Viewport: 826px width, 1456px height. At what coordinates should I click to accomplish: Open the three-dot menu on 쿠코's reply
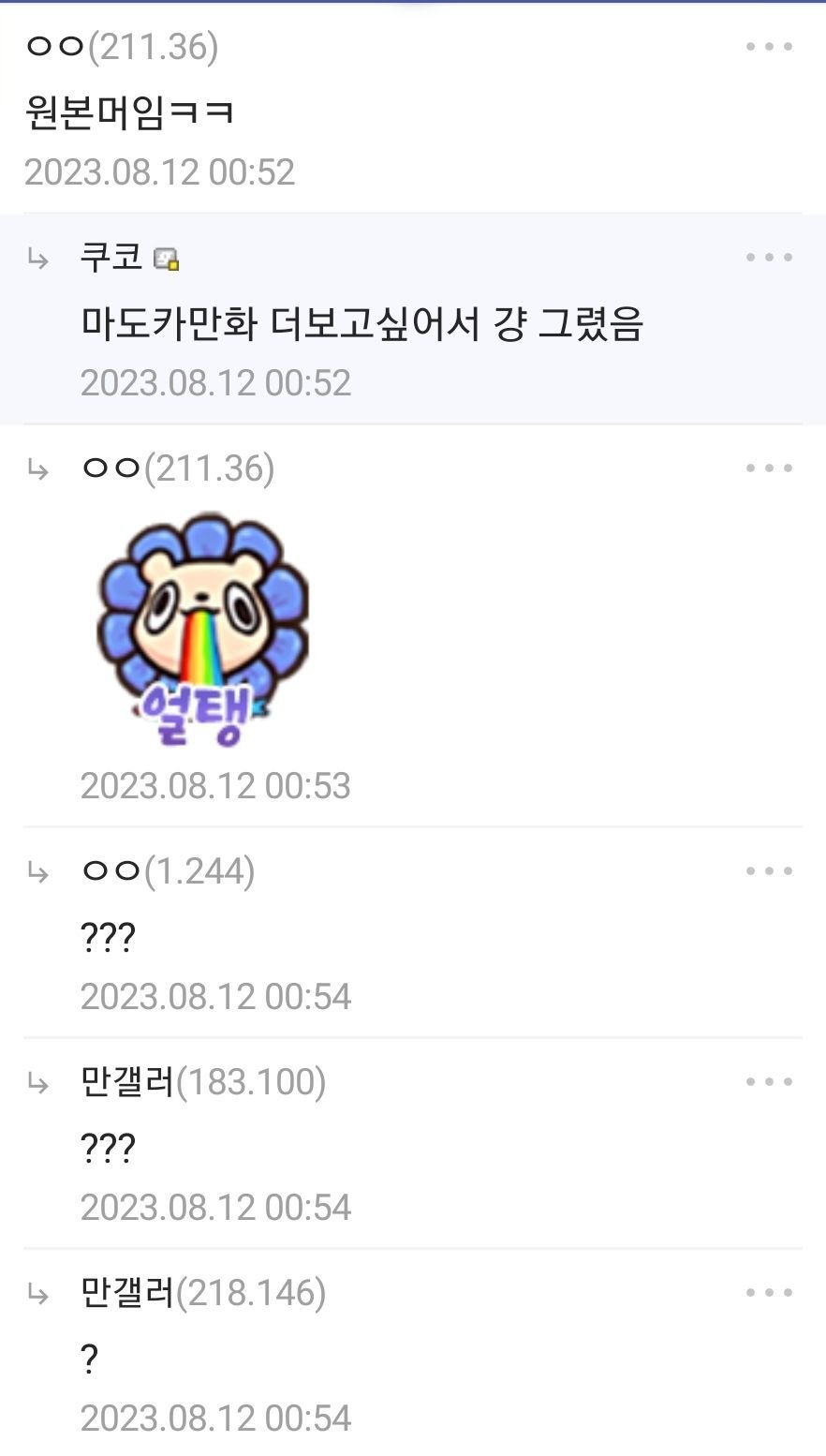click(x=769, y=258)
